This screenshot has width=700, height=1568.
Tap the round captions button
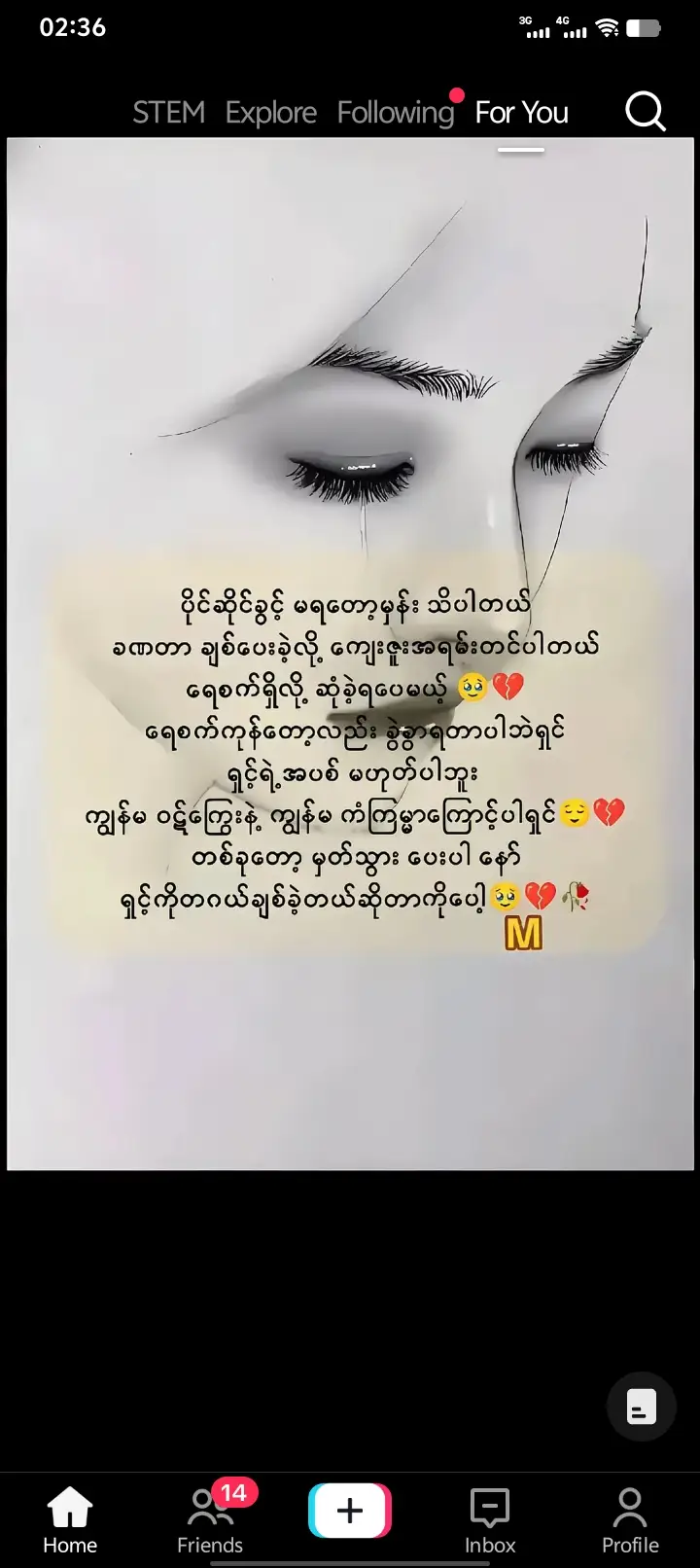(641, 1407)
